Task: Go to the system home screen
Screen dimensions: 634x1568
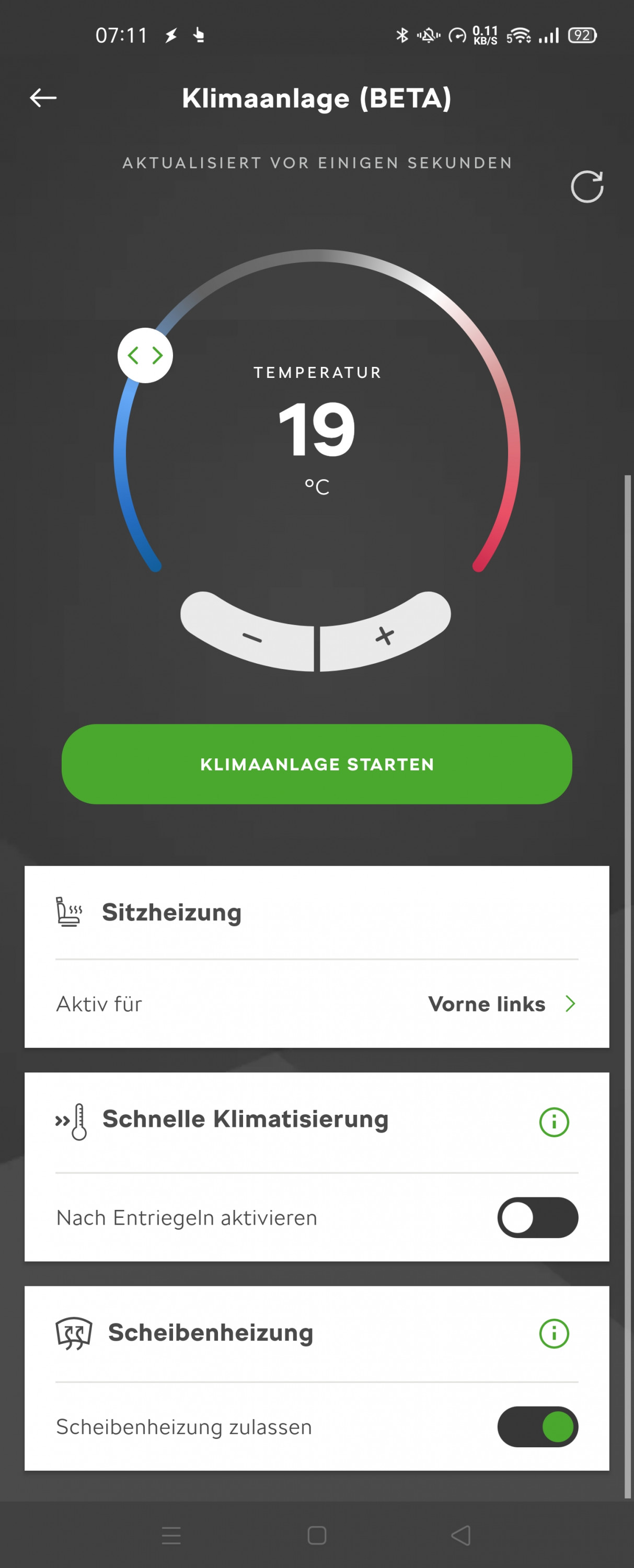Action: (x=317, y=1535)
